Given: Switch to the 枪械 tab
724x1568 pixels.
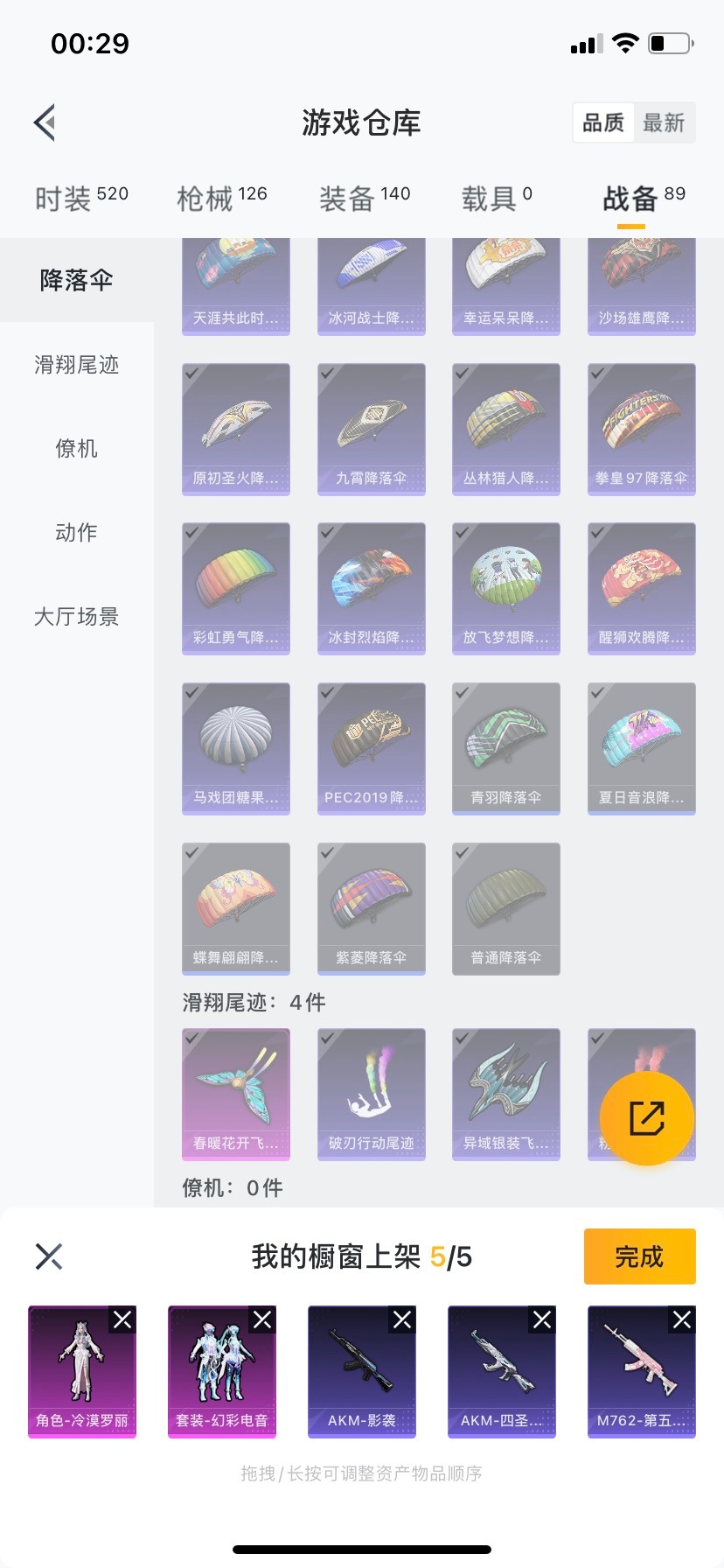Looking at the screenshot, I should point(222,198).
